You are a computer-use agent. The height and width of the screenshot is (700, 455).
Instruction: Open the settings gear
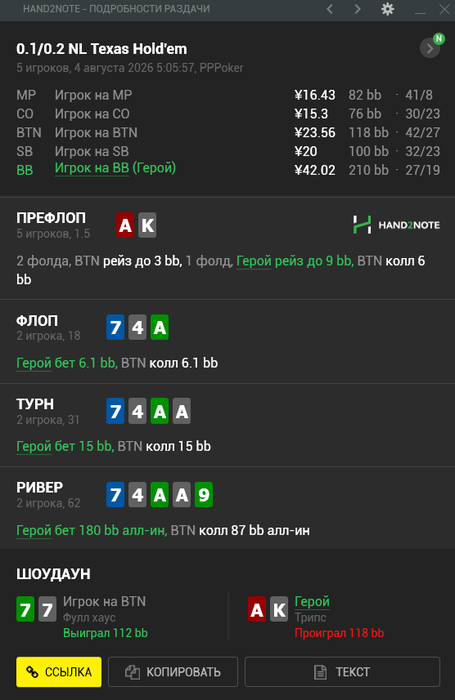pos(388,9)
